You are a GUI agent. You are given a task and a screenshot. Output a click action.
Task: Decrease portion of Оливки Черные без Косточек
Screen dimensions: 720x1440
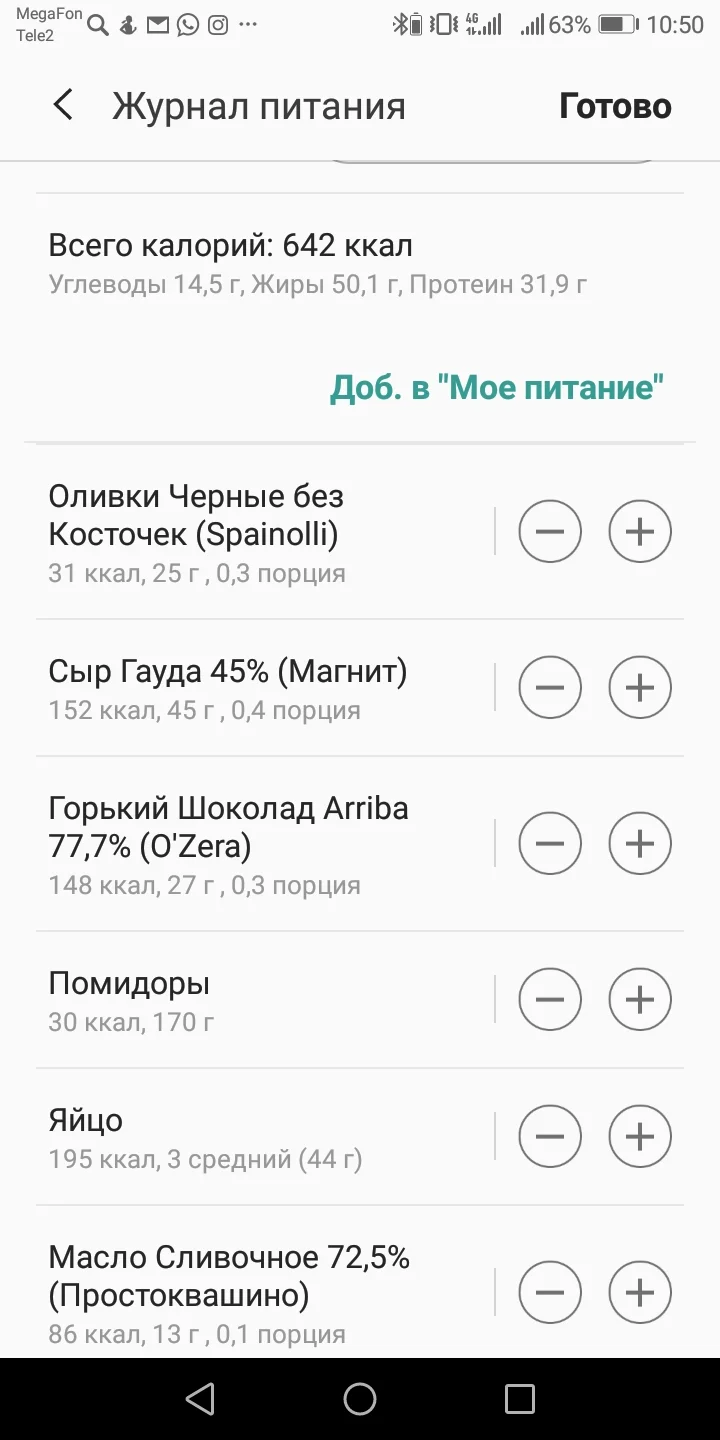(x=550, y=531)
